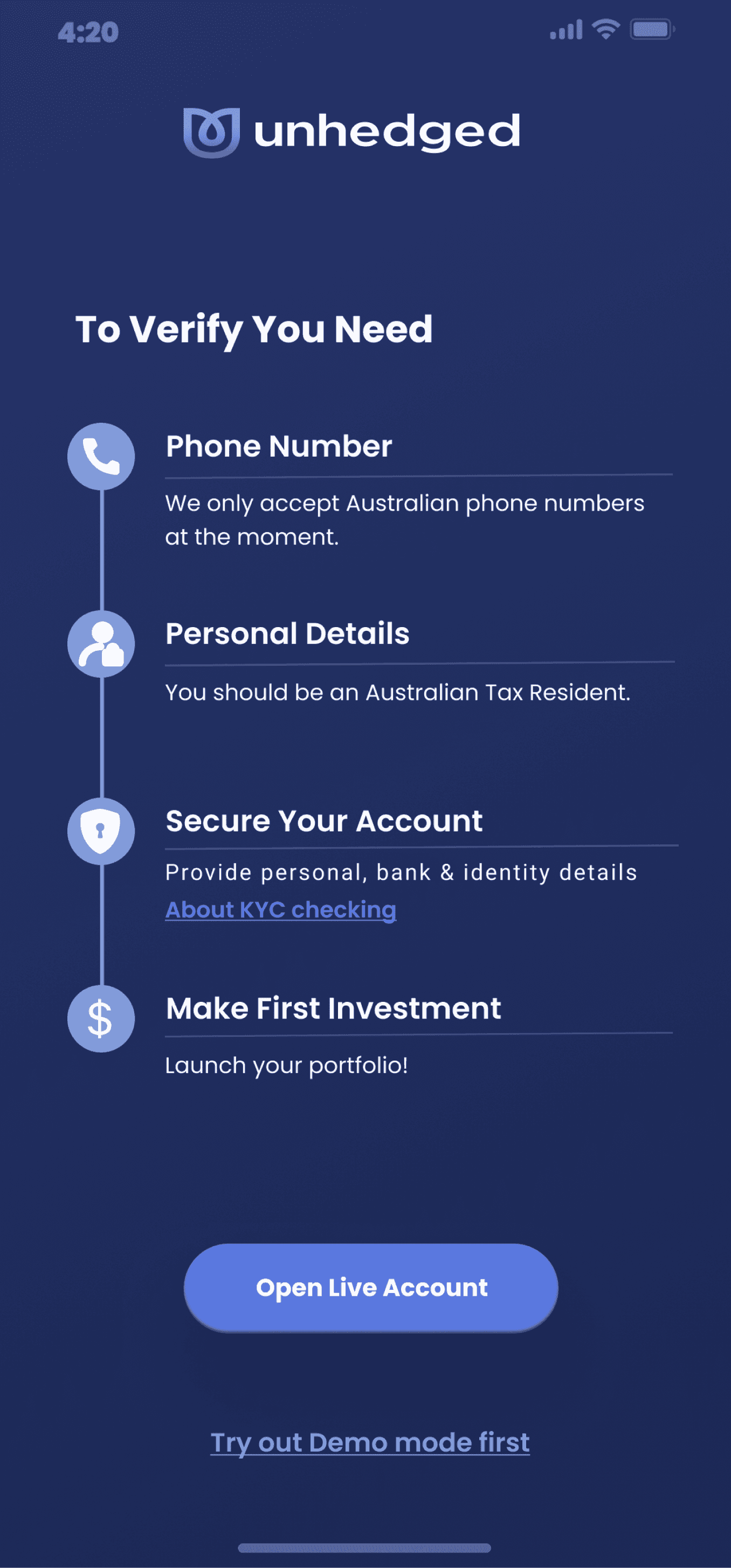Open the About KYC checking link
This screenshot has width=731, height=1568.
click(x=280, y=910)
